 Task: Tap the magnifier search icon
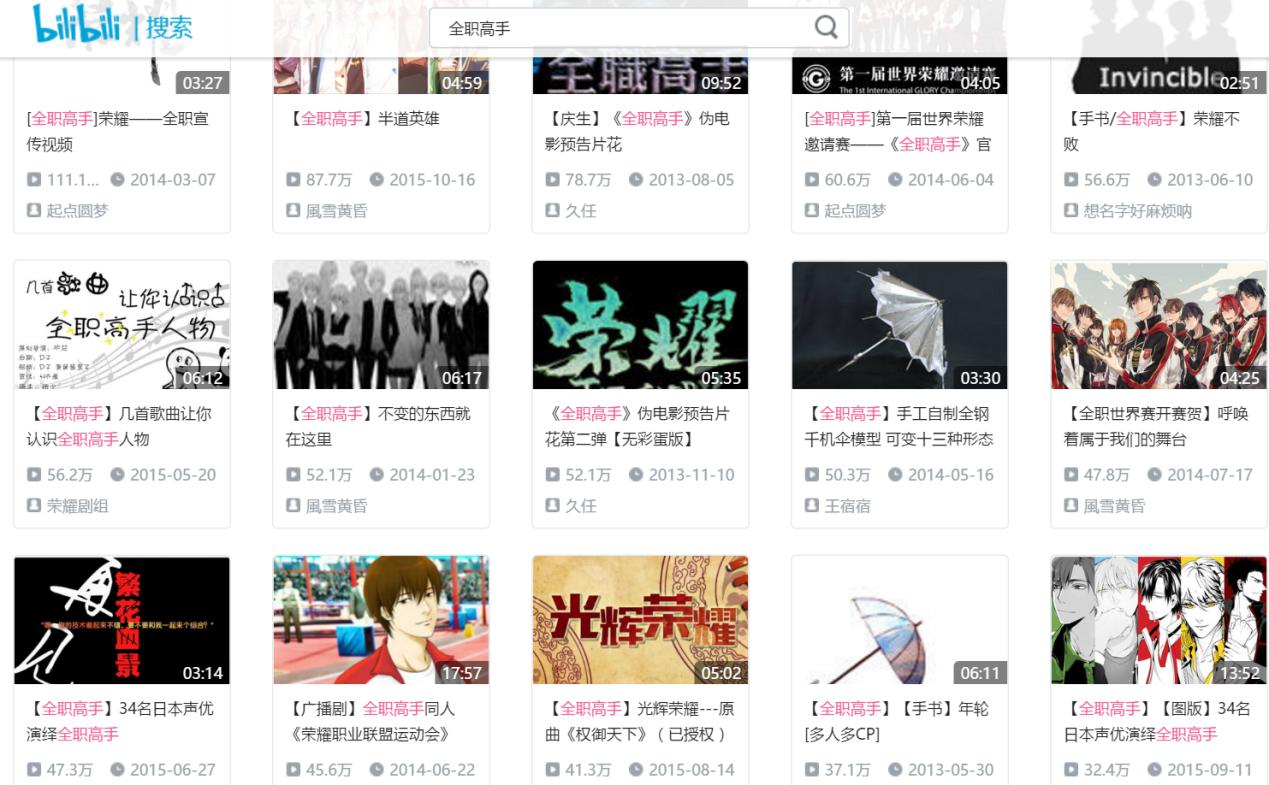[826, 28]
